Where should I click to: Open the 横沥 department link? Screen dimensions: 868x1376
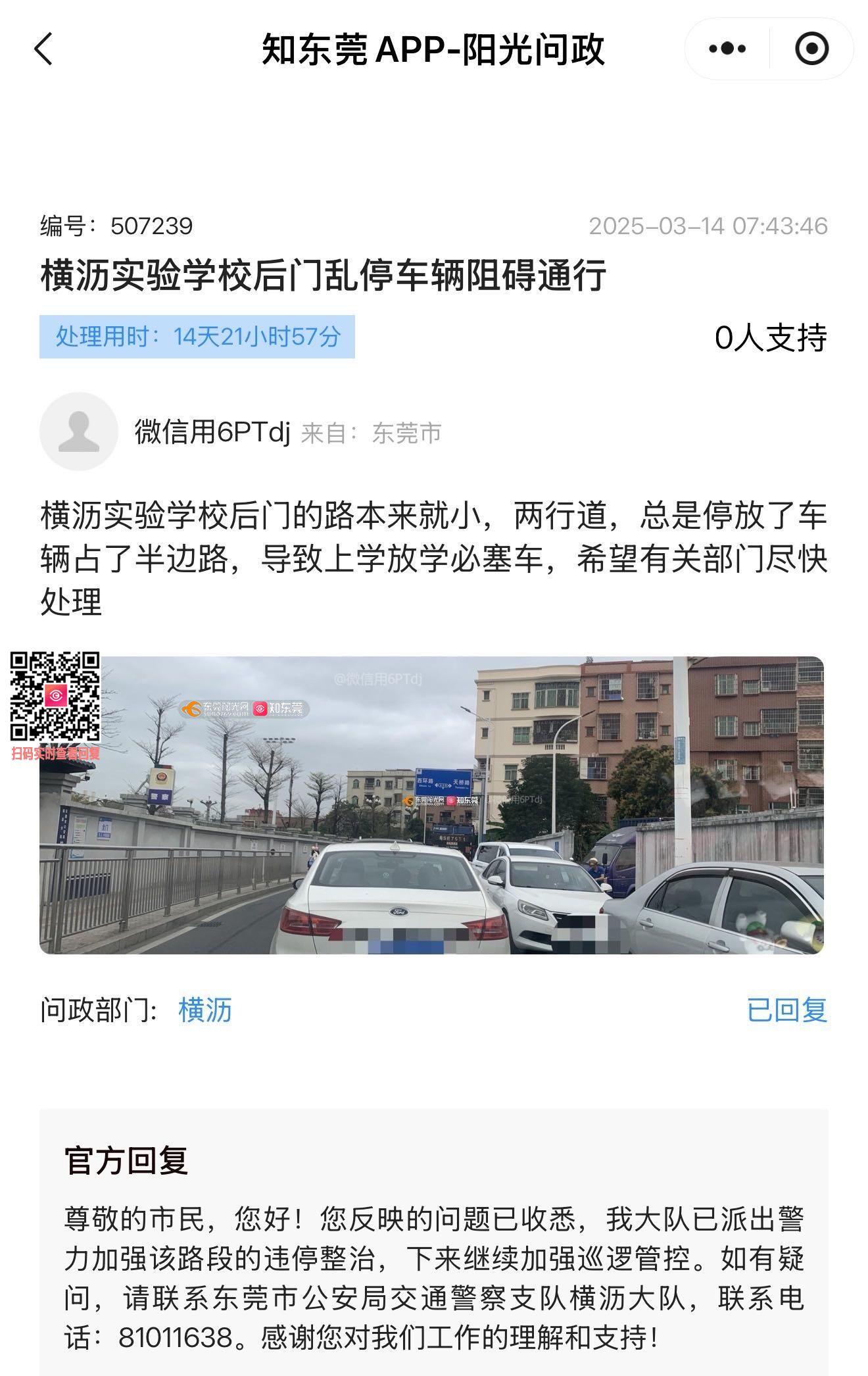tap(205, 1010)
